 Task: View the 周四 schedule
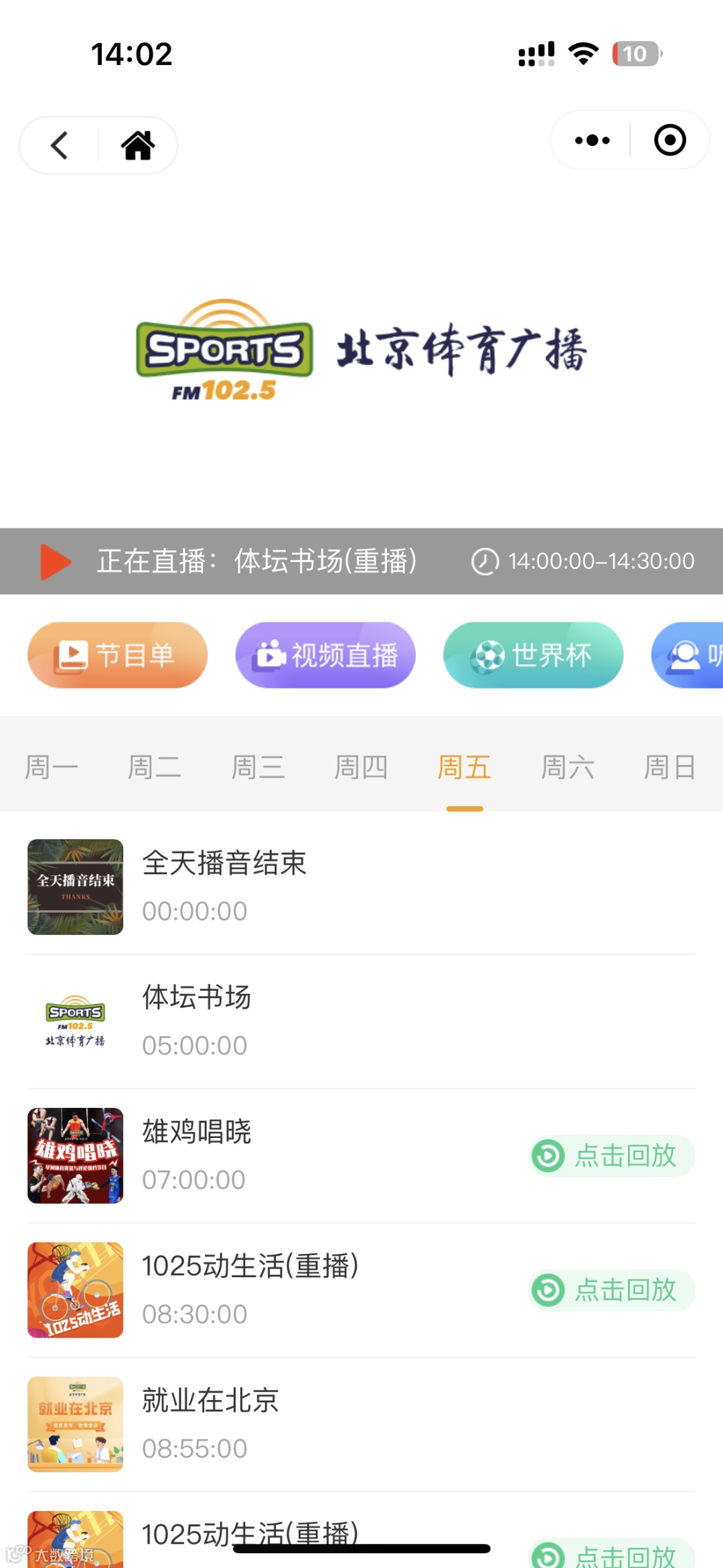pyautogui.click(x=361, y=767)
